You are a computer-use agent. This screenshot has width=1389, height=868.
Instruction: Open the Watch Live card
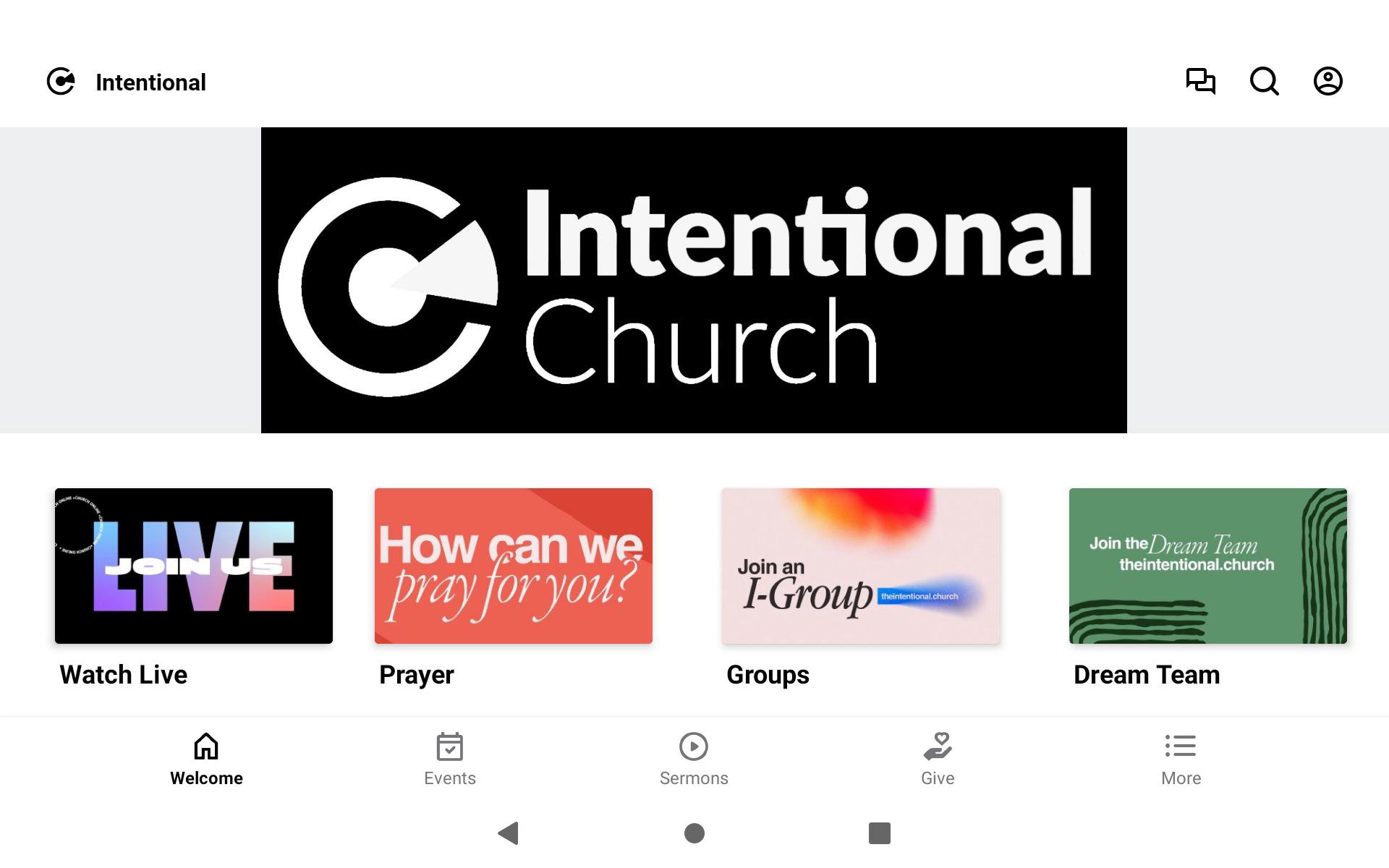193,566
